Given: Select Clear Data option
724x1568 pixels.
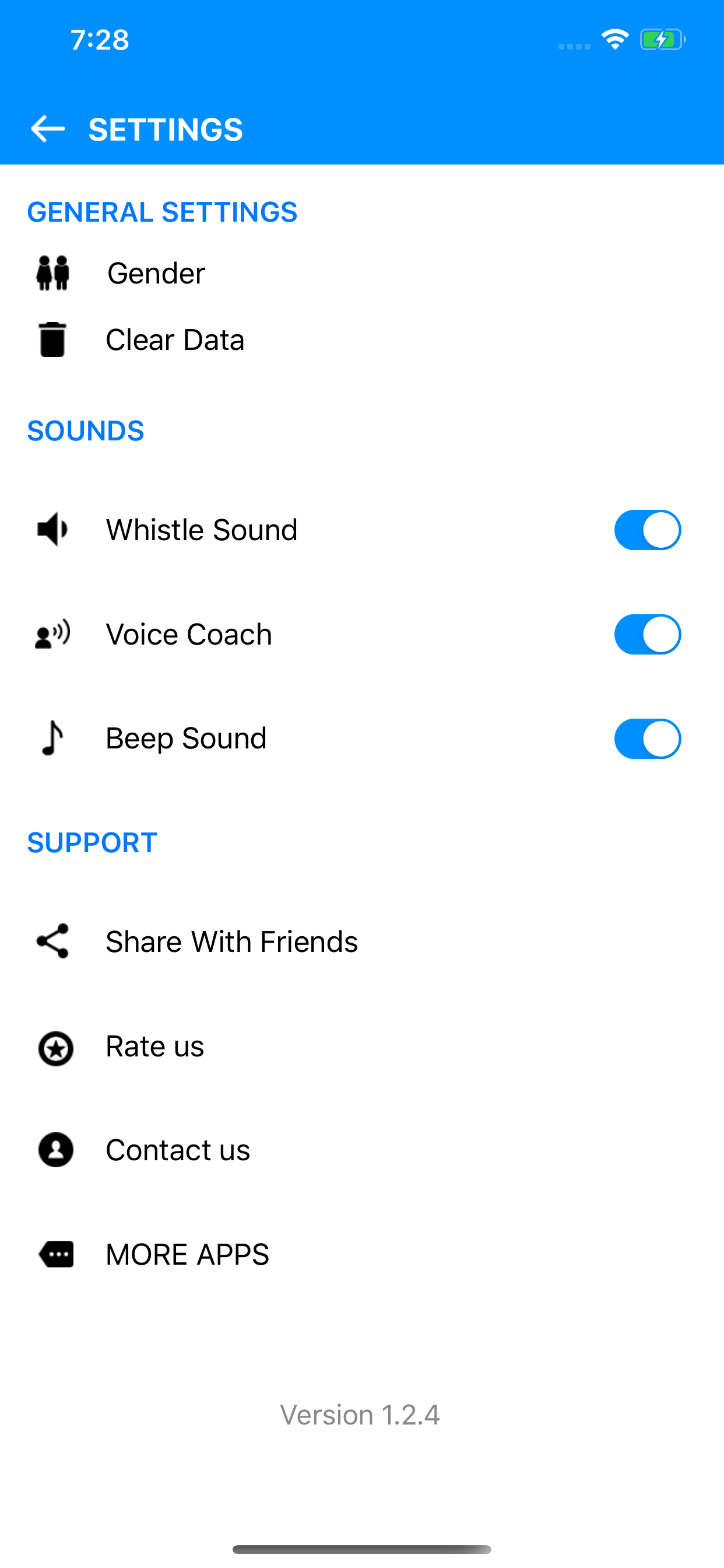Looking at the screenshot, I should (175, 339).
